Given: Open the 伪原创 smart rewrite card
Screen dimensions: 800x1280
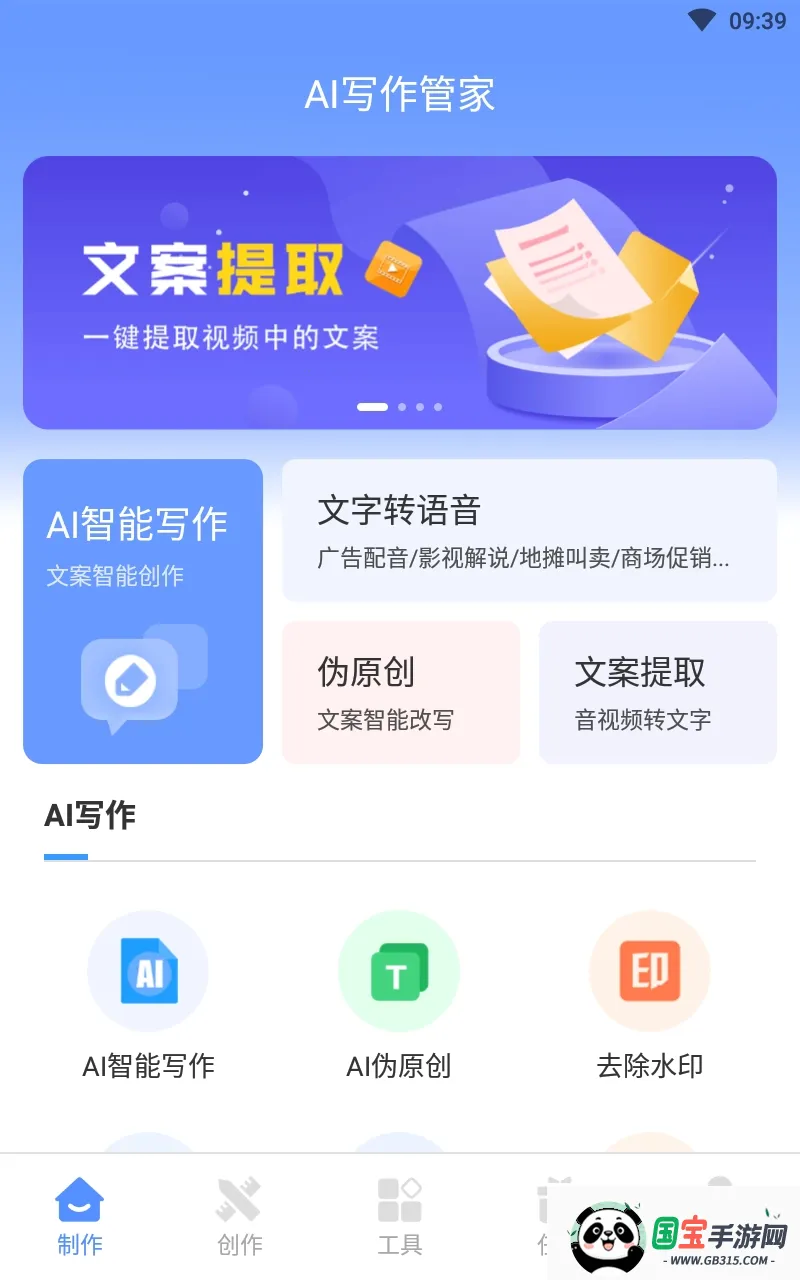Looking at the screenshot, I should coord(400,692).
